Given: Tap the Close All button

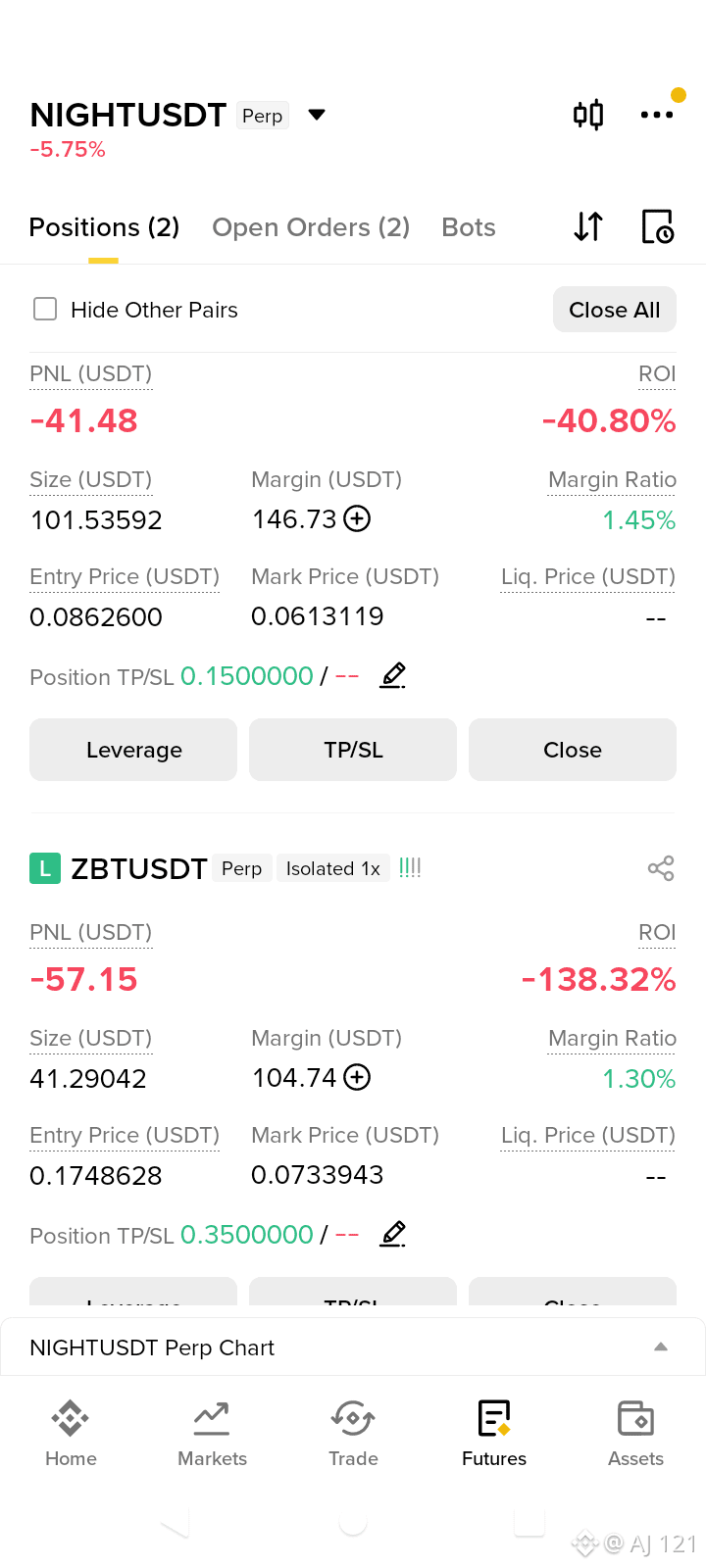Looking at the screenshot, I should point(615,310).
